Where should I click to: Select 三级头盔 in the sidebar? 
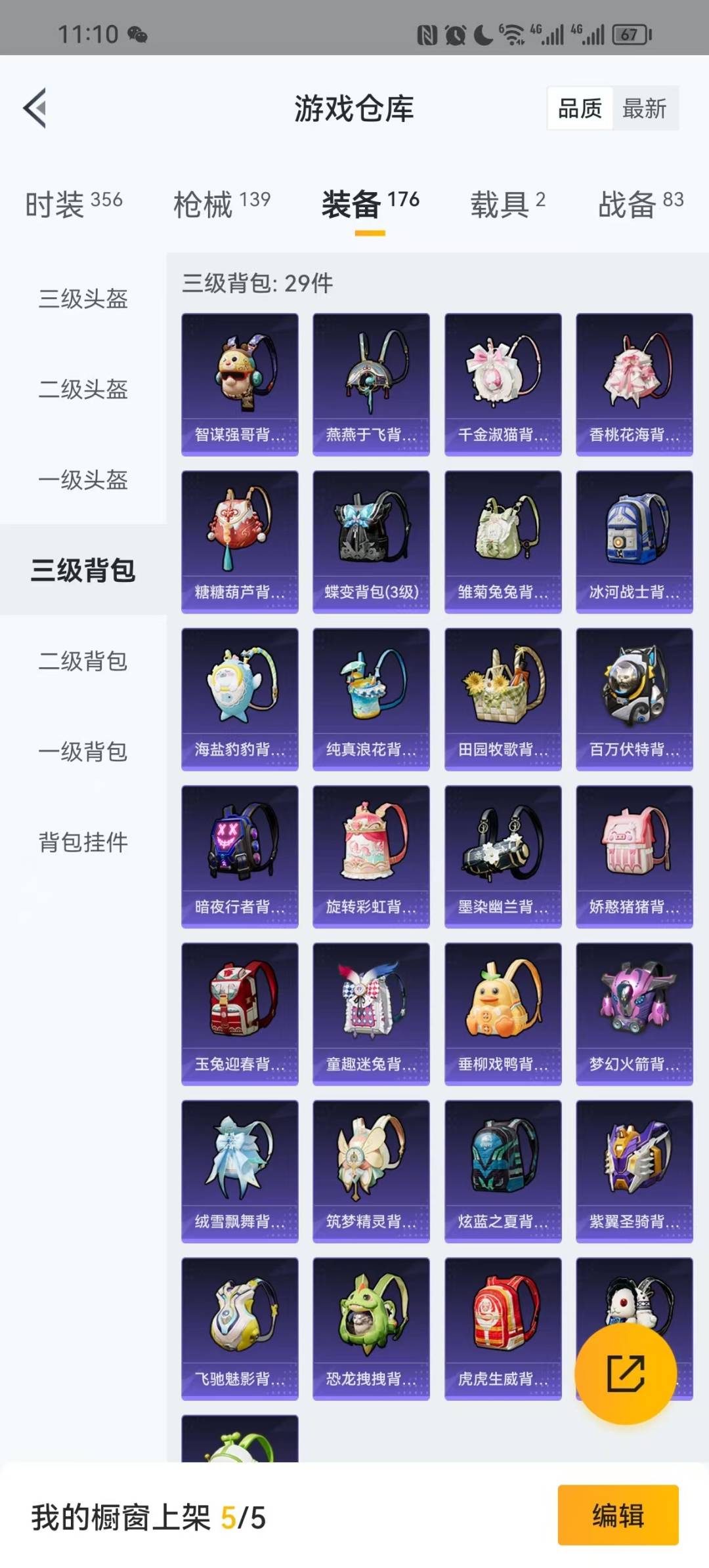83,299
